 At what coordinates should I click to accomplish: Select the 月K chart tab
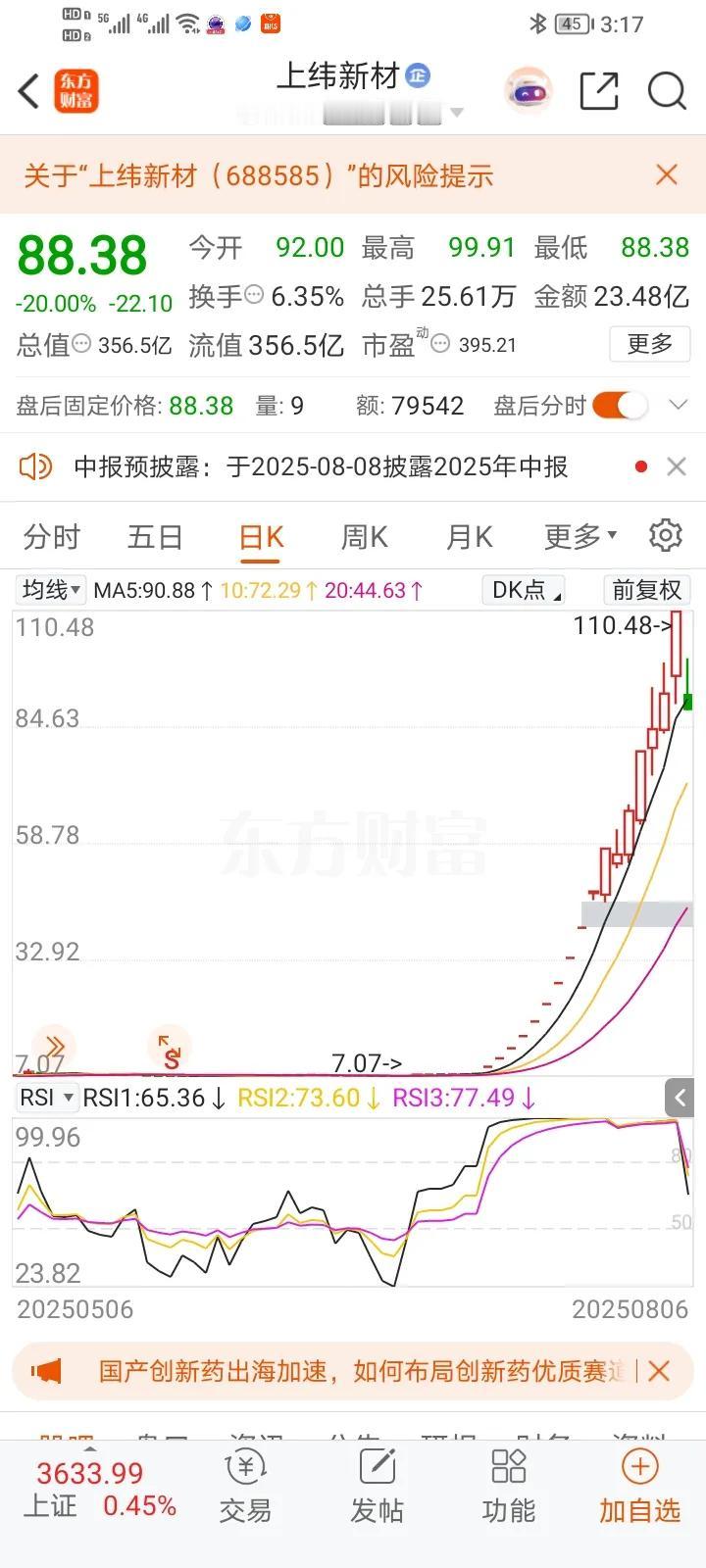point(470,537)
